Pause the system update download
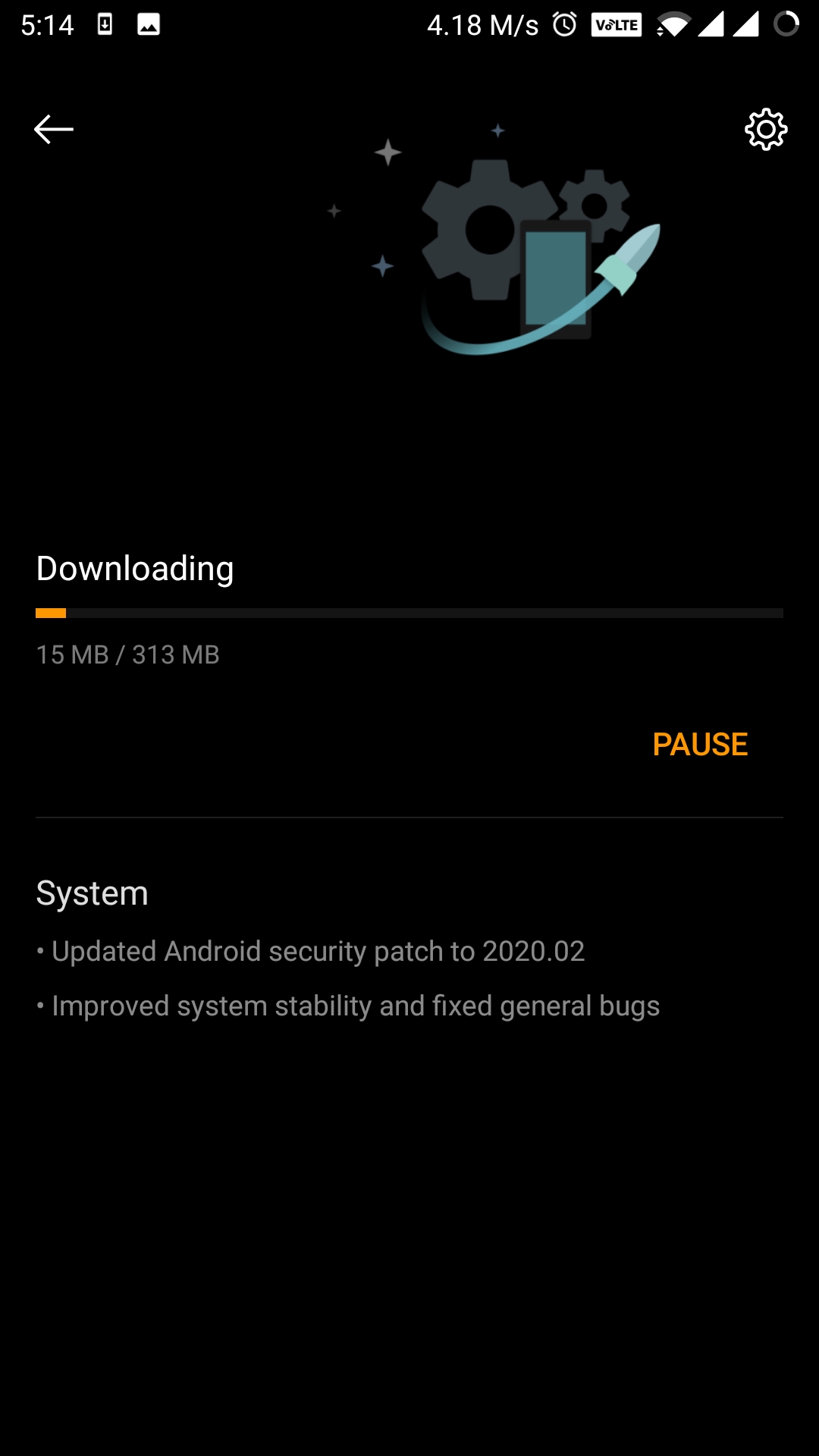819x1456 pixels. [700, 744]
